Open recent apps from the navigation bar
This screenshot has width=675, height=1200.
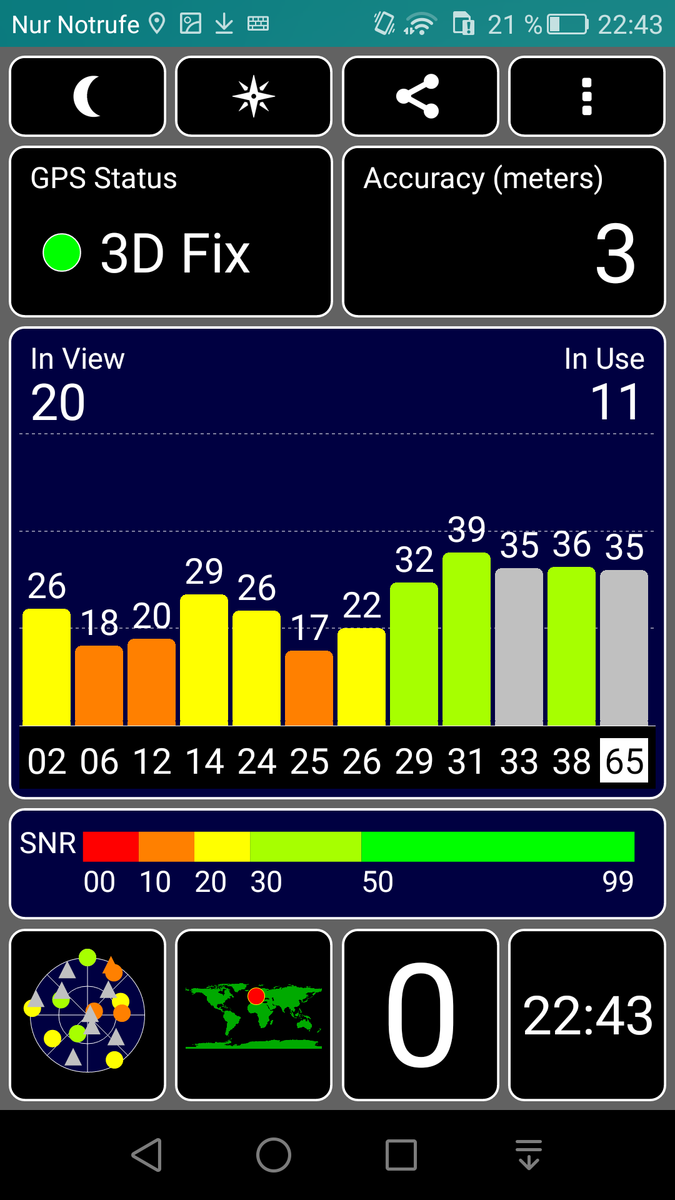[x=401, y=1155]
